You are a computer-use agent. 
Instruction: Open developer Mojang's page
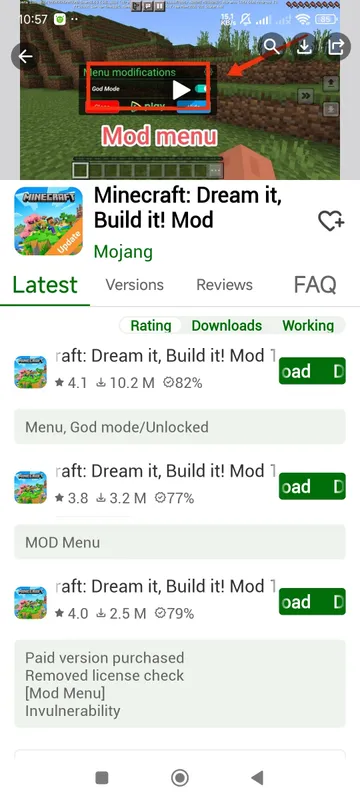(123, 252)
